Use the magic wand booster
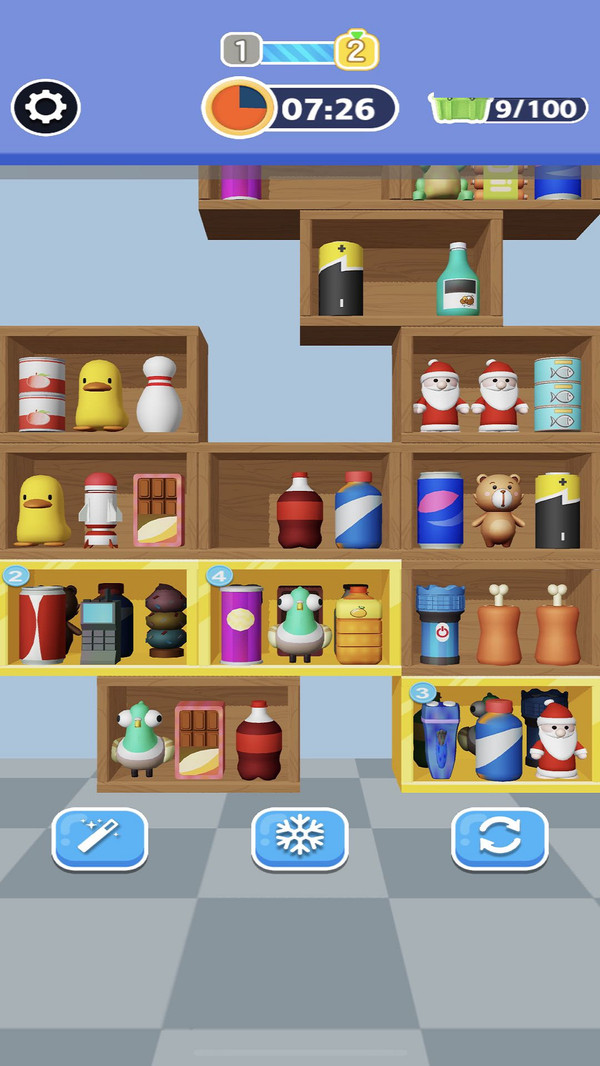The image size is (600, 1066). click(x=100, y=839)
